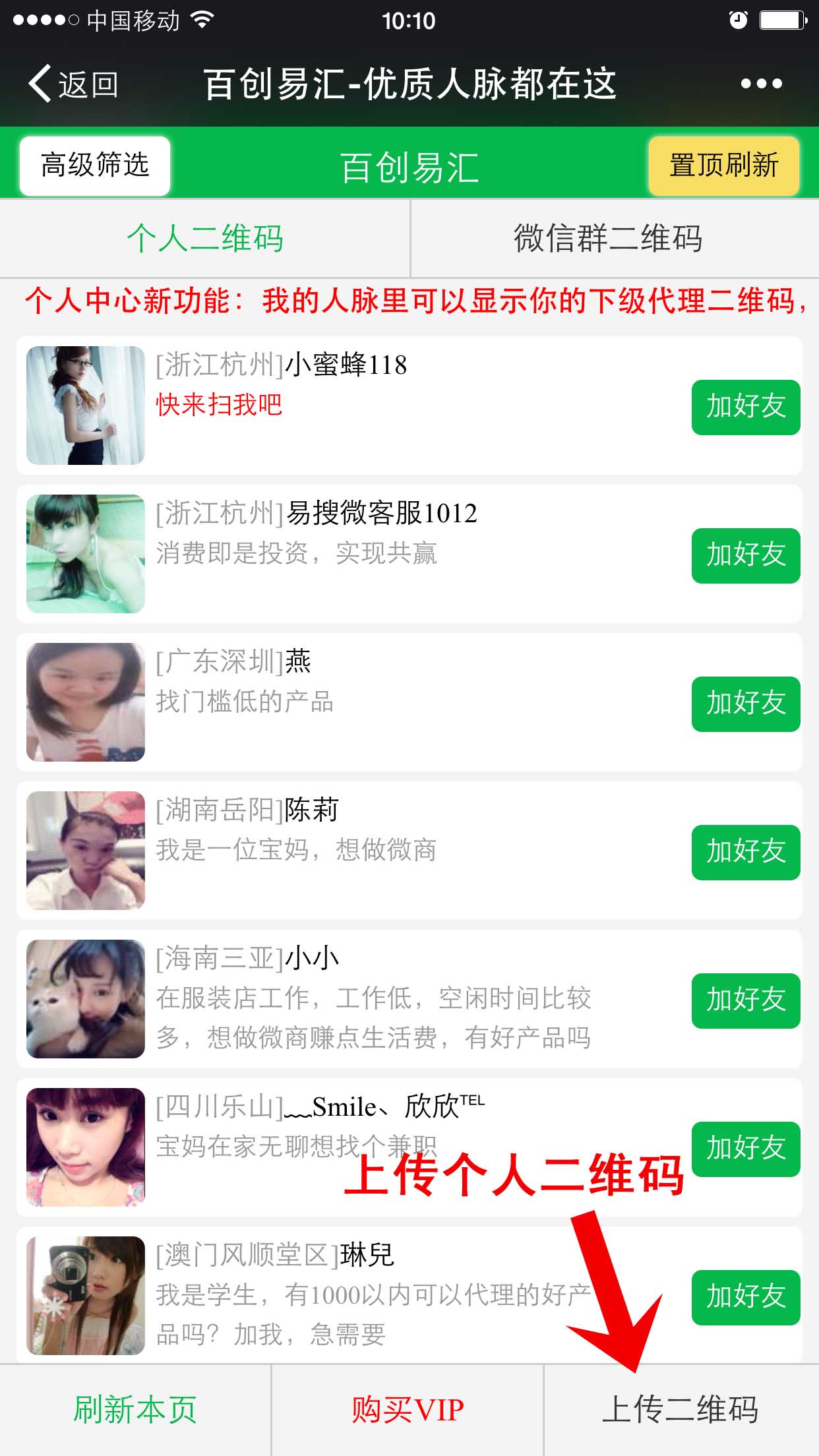Add 琳兒 from 澳门 as a friend

click(745, 1297)
